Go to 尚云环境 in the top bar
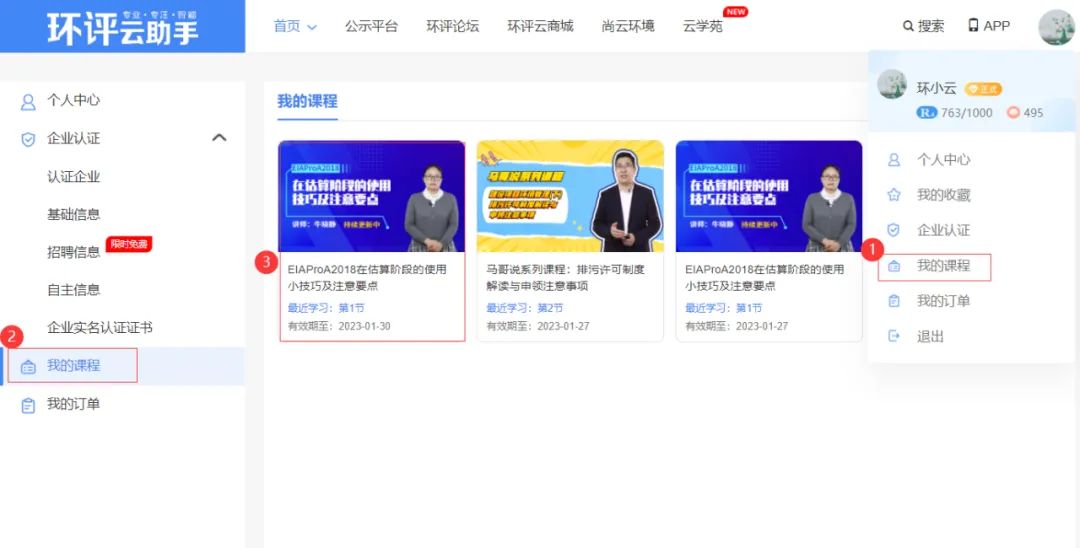Viewport: 1080px width, 548px height. 628,26
